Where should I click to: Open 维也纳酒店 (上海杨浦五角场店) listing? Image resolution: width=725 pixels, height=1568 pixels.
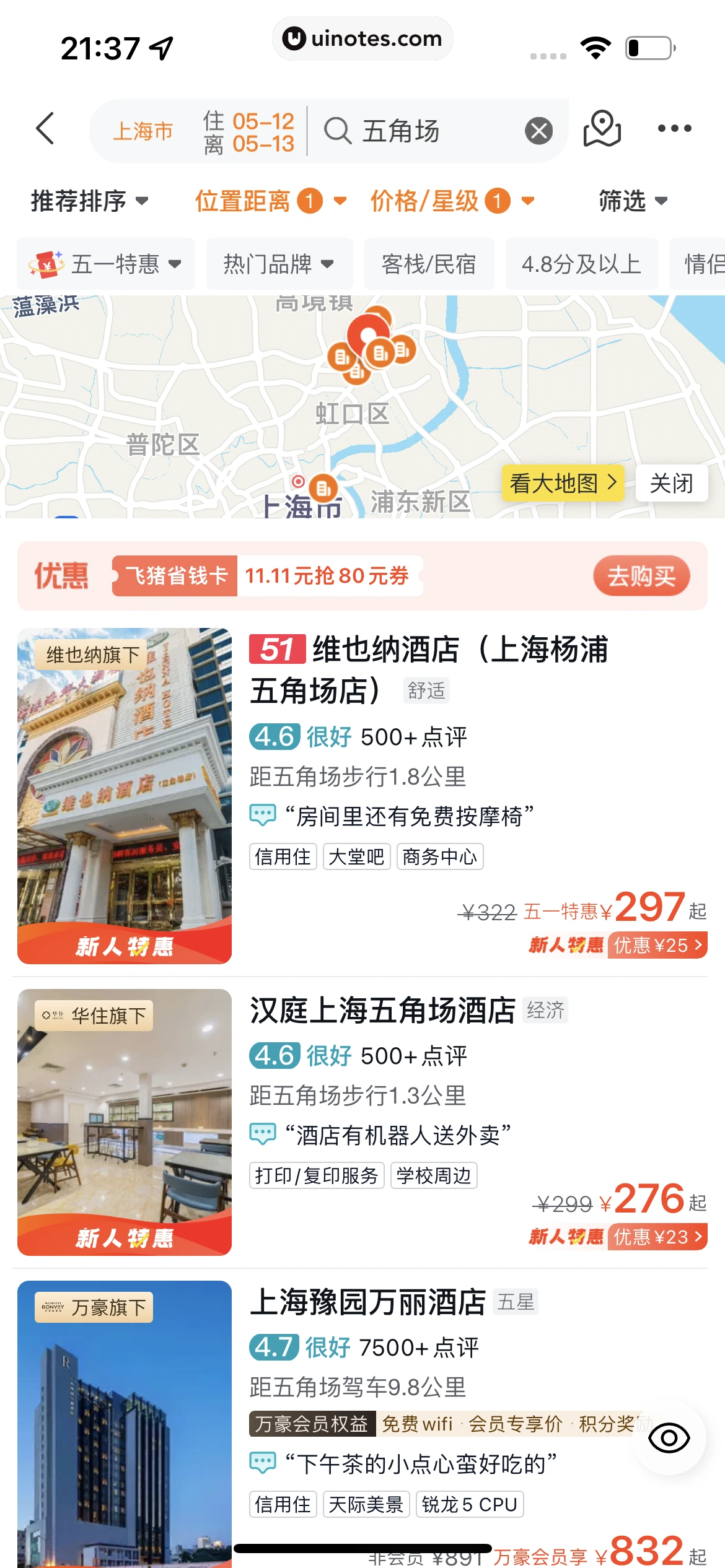pyautogui.click(x=428, y=669)
